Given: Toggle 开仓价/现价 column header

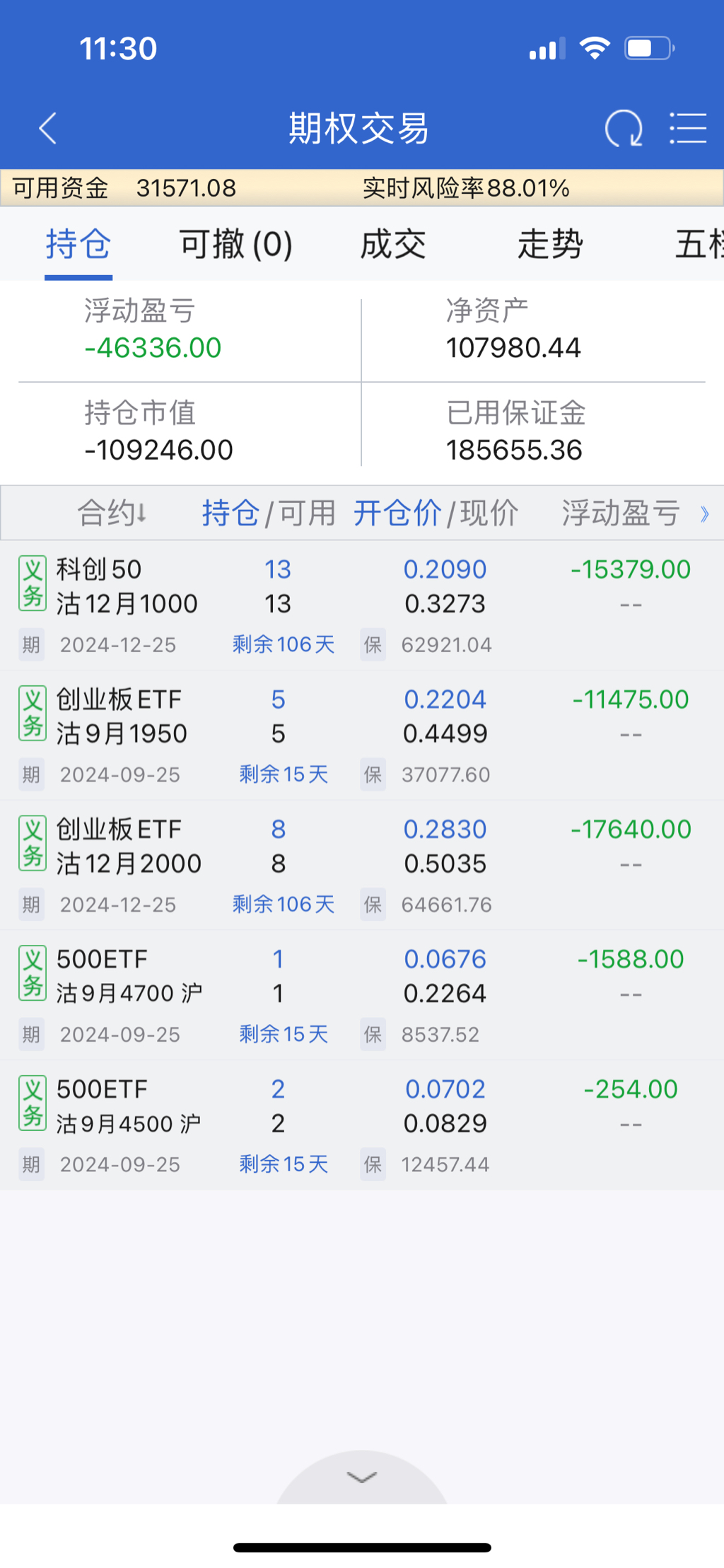Looking at the screenshot, I should coord(436,513).
